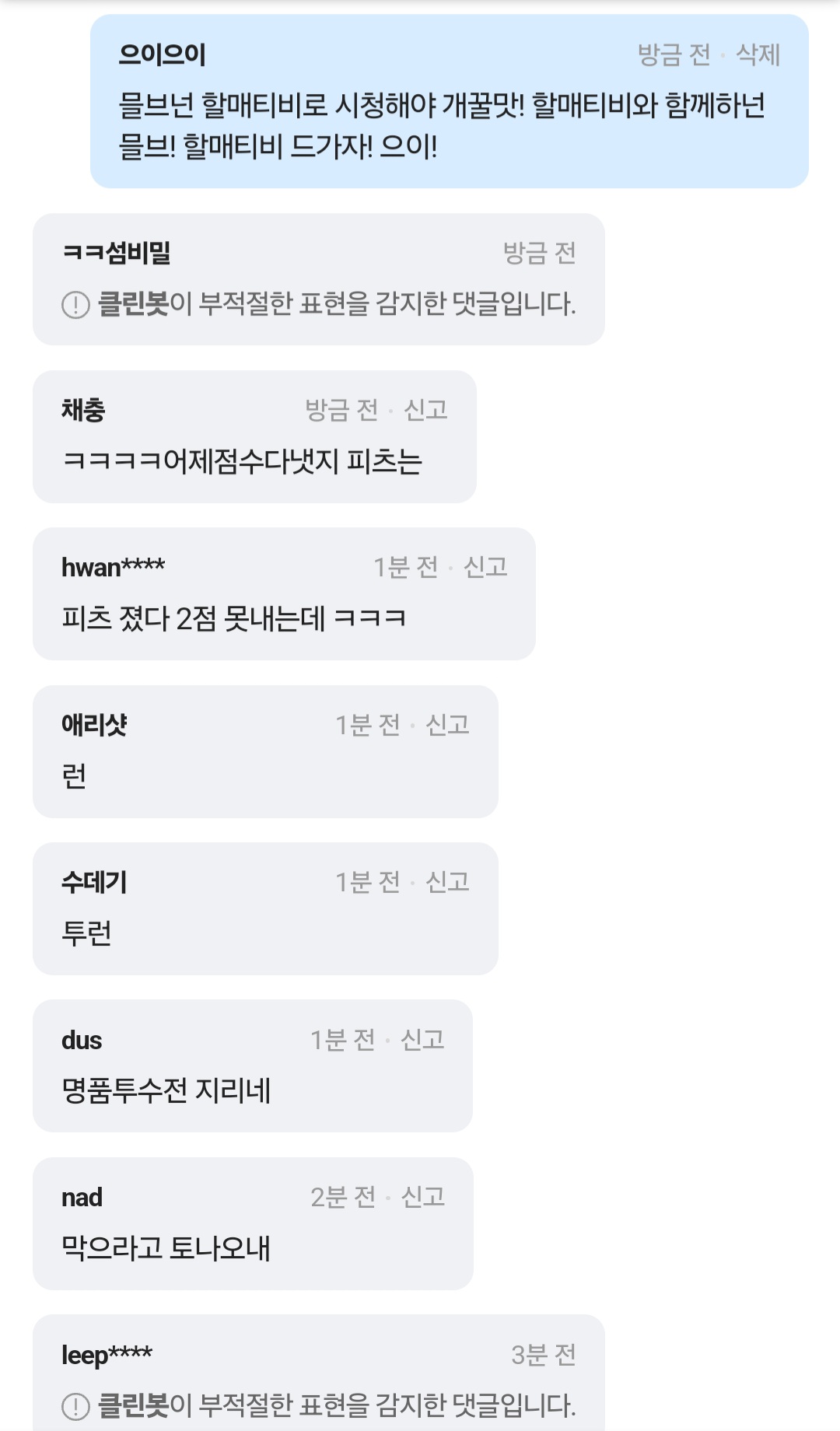Viewport: 840px width, 1431px height.
Task: Delete my own comment by 으이으이
Action: [758, 54]
